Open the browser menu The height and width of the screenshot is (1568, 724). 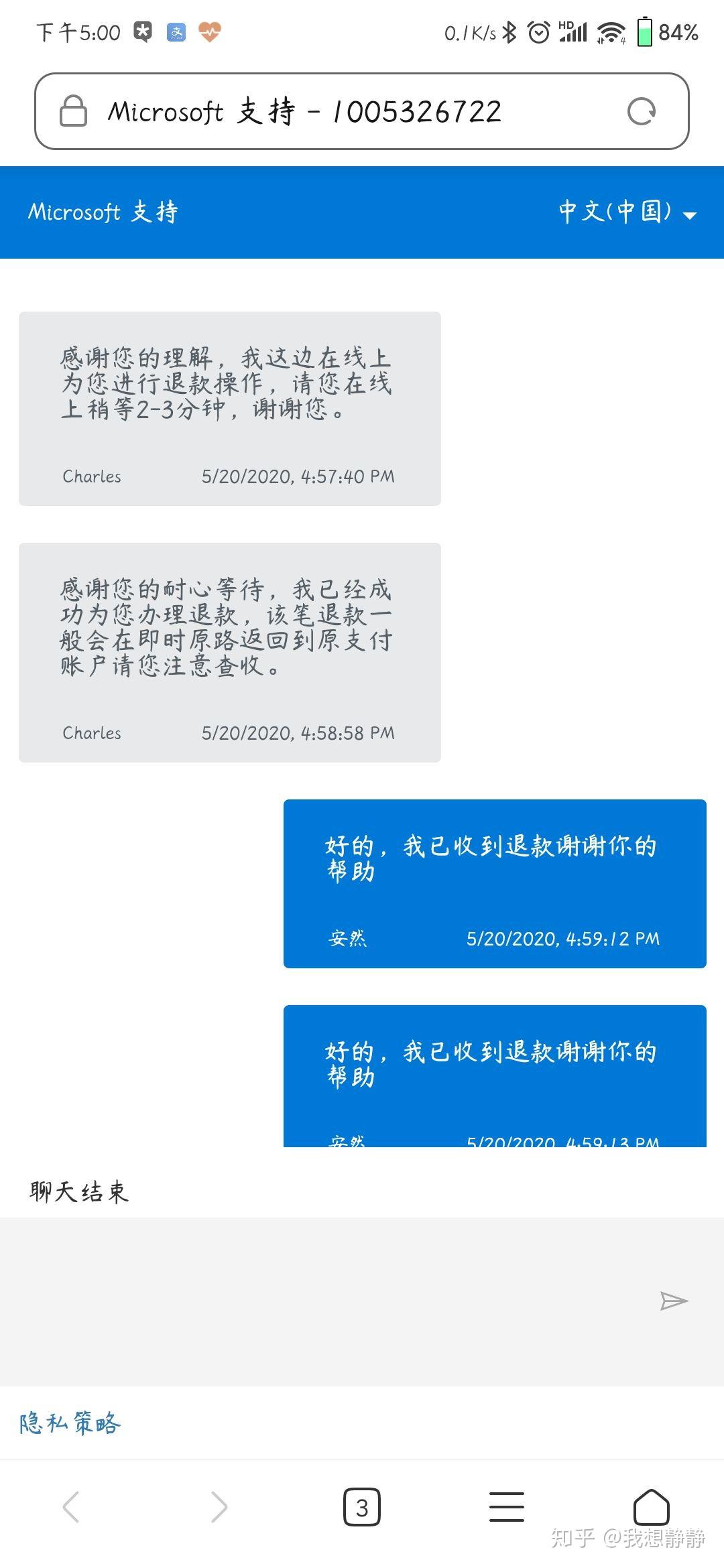(x=507, y=1507)
